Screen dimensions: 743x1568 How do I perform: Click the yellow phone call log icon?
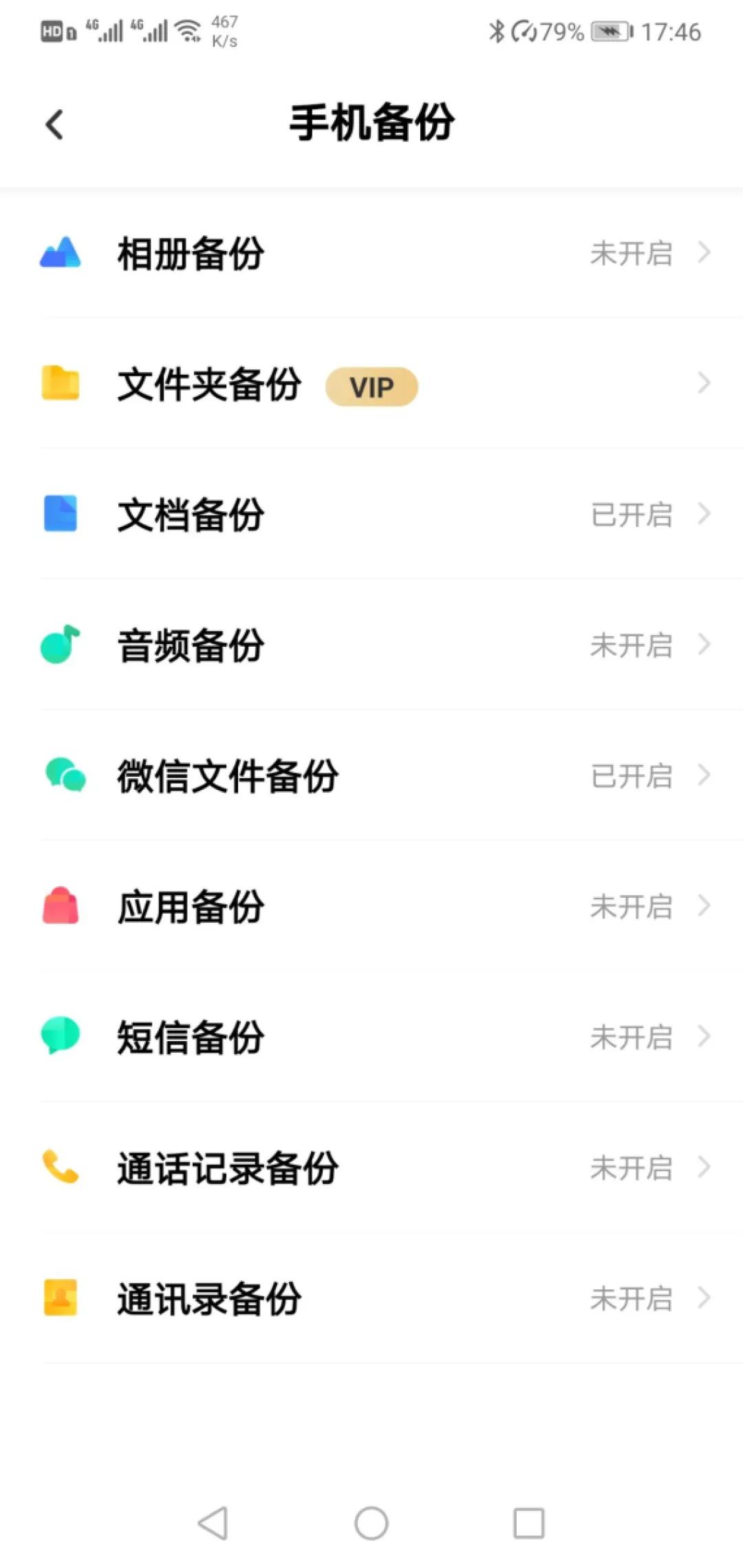click(62, 1168)
